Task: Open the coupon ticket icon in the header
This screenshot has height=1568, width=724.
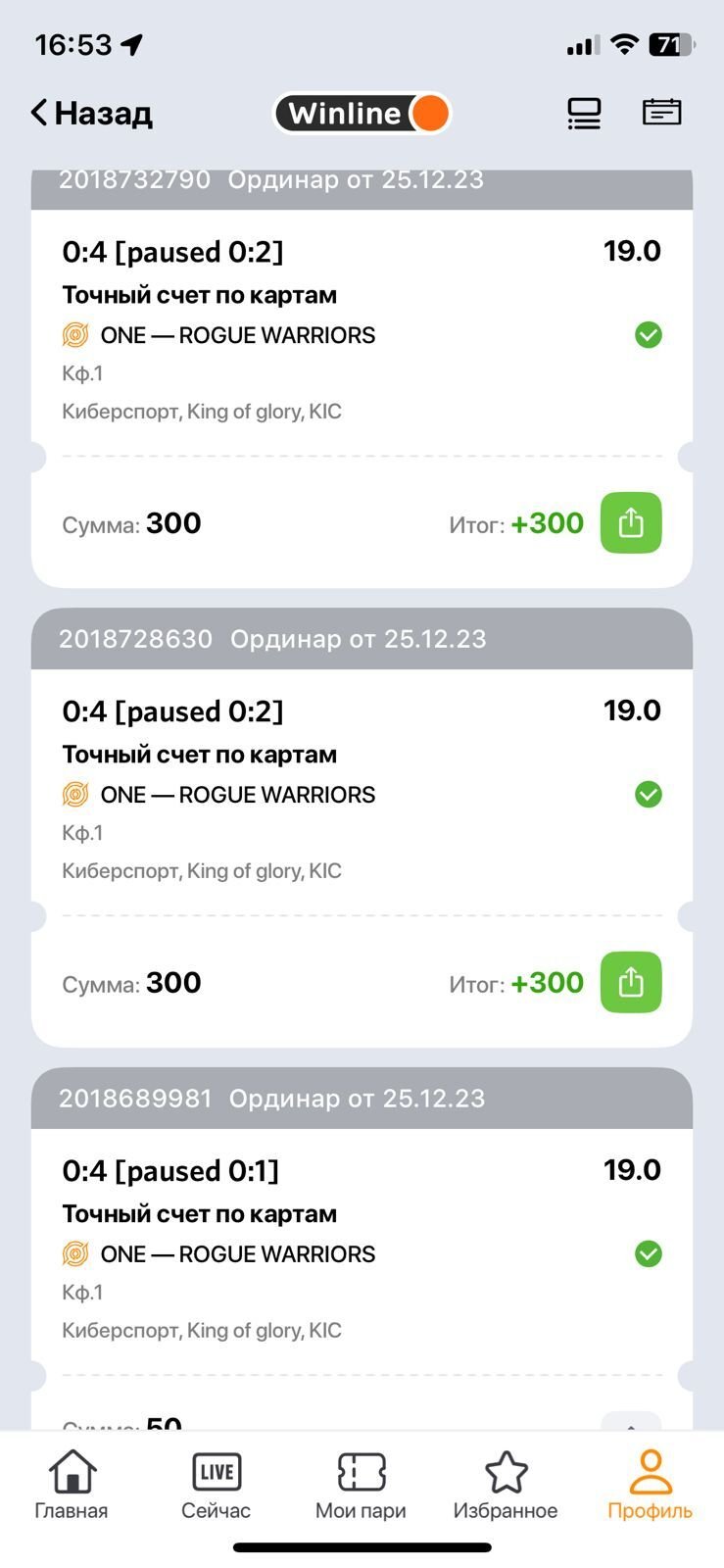Action: coord(661,113)
